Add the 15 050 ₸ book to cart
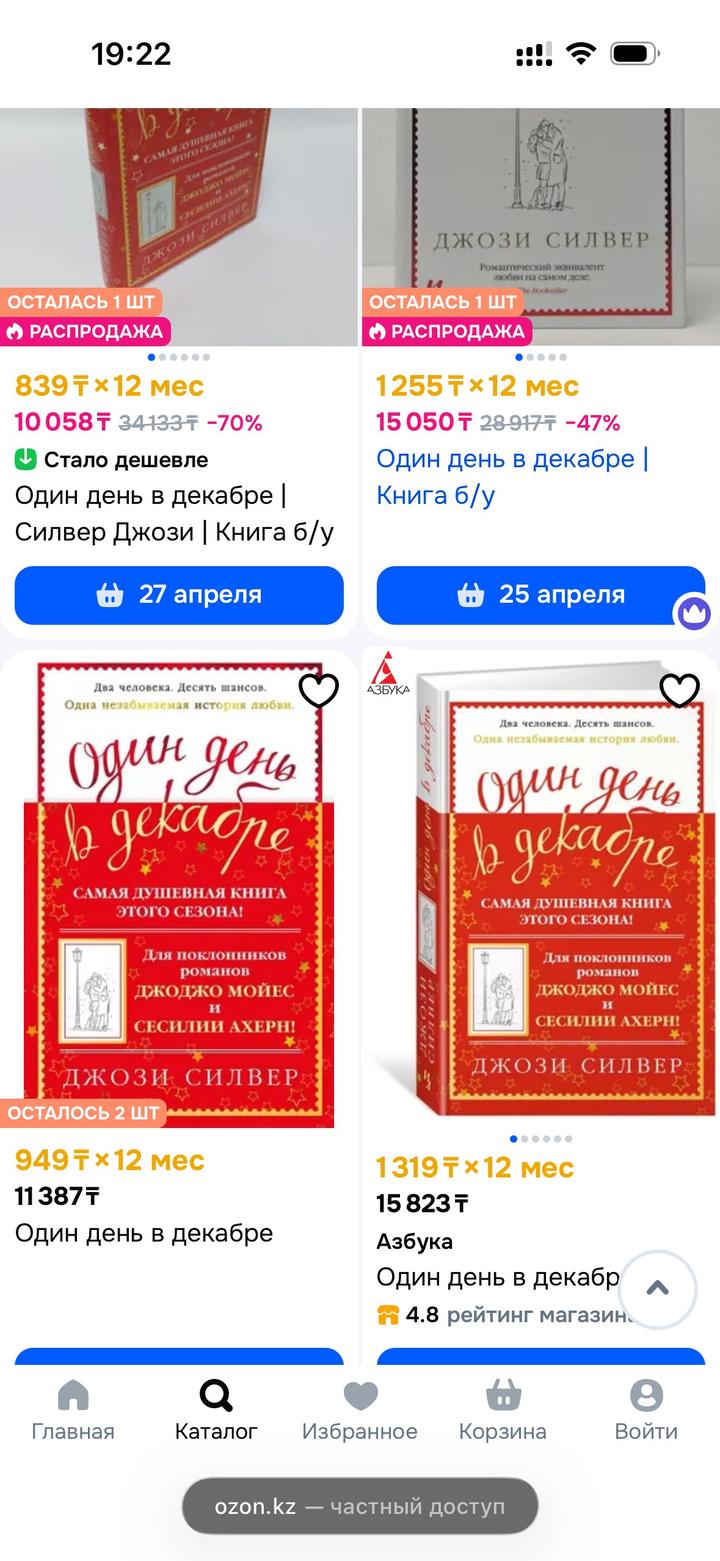The height and width of the screenshot is (1561, 720). pyautogui.click(x=540, y=595)
